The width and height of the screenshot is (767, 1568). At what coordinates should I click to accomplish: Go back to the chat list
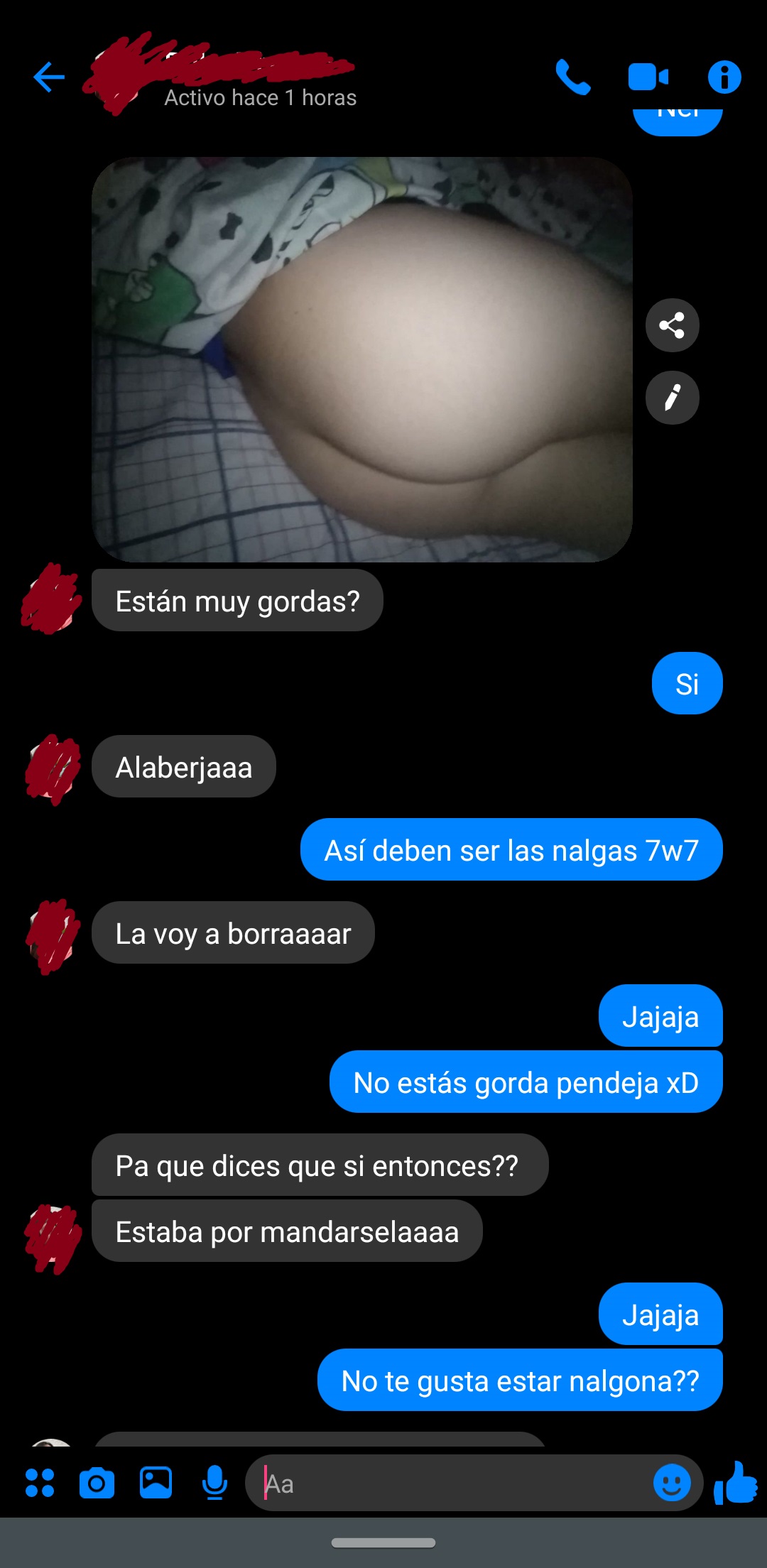click(48, 77)
